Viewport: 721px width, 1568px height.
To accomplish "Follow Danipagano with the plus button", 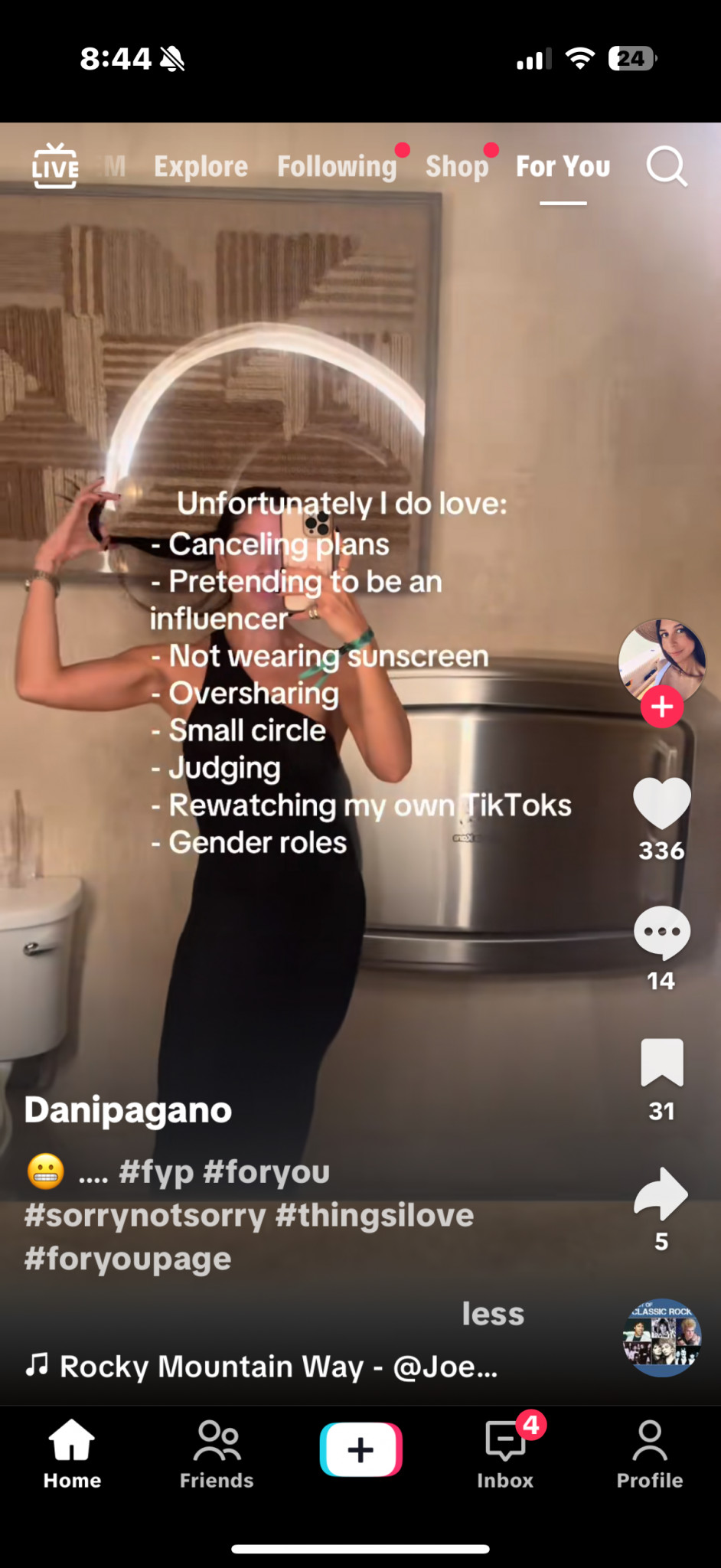I will pyautogui.click(x=662, y=707).
